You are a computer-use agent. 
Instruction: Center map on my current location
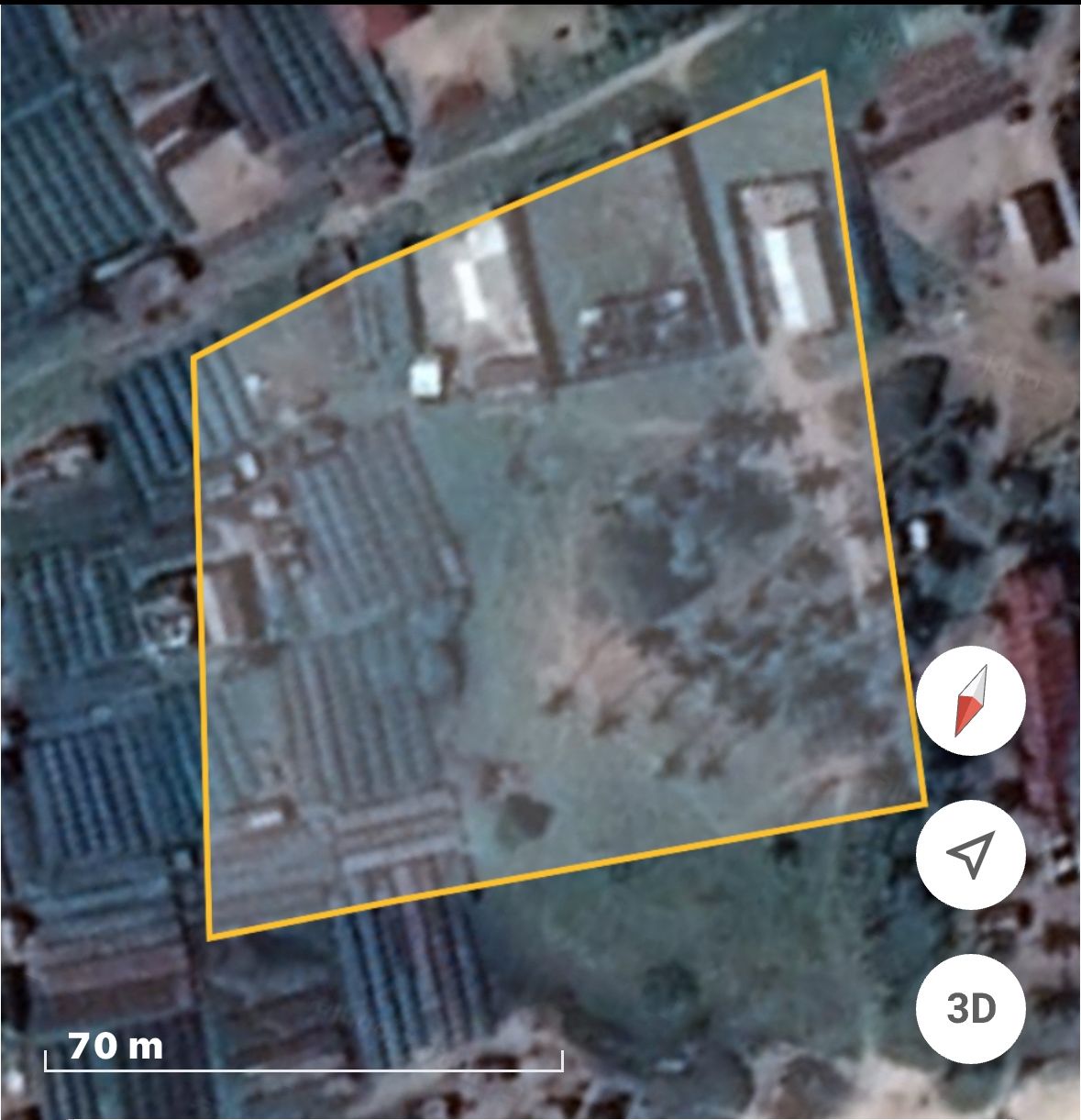tap(970, 855)
